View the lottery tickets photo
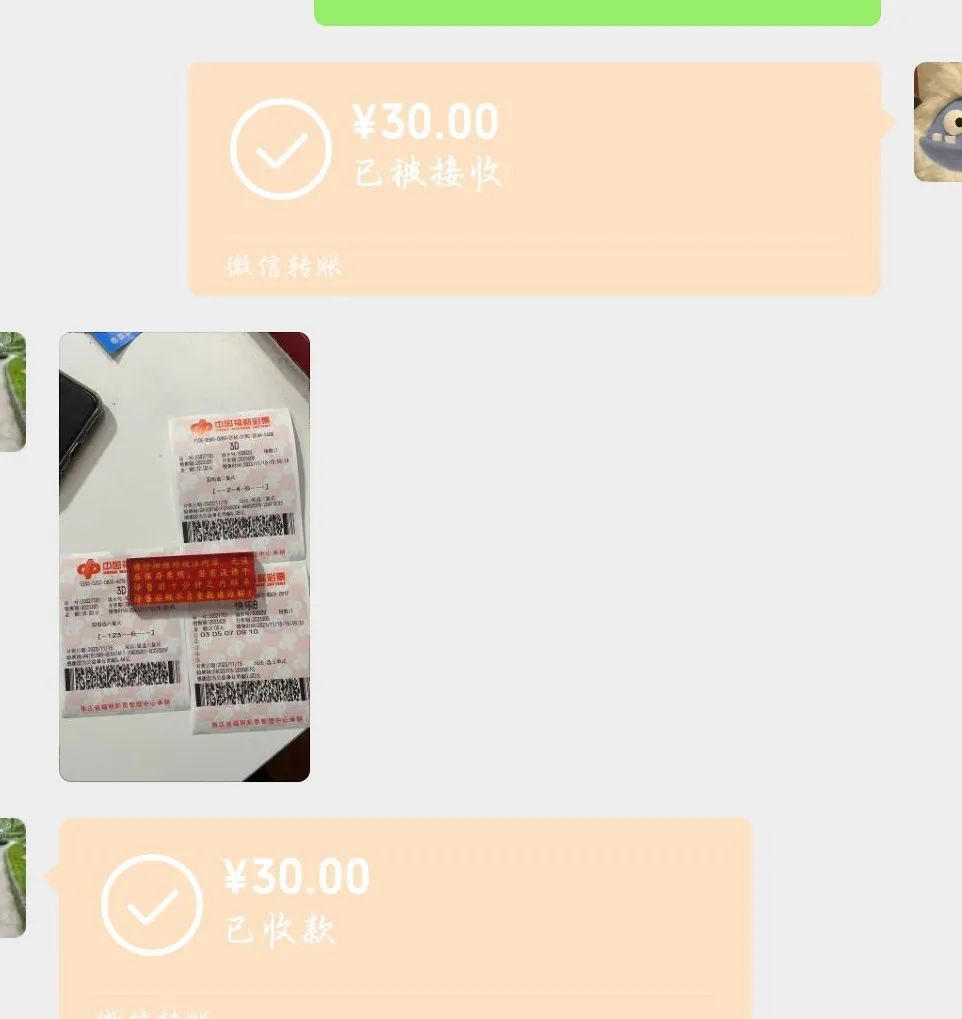The height and width of the screenshot is (1019, 962). pyautogui.click(x=185, y=556)
